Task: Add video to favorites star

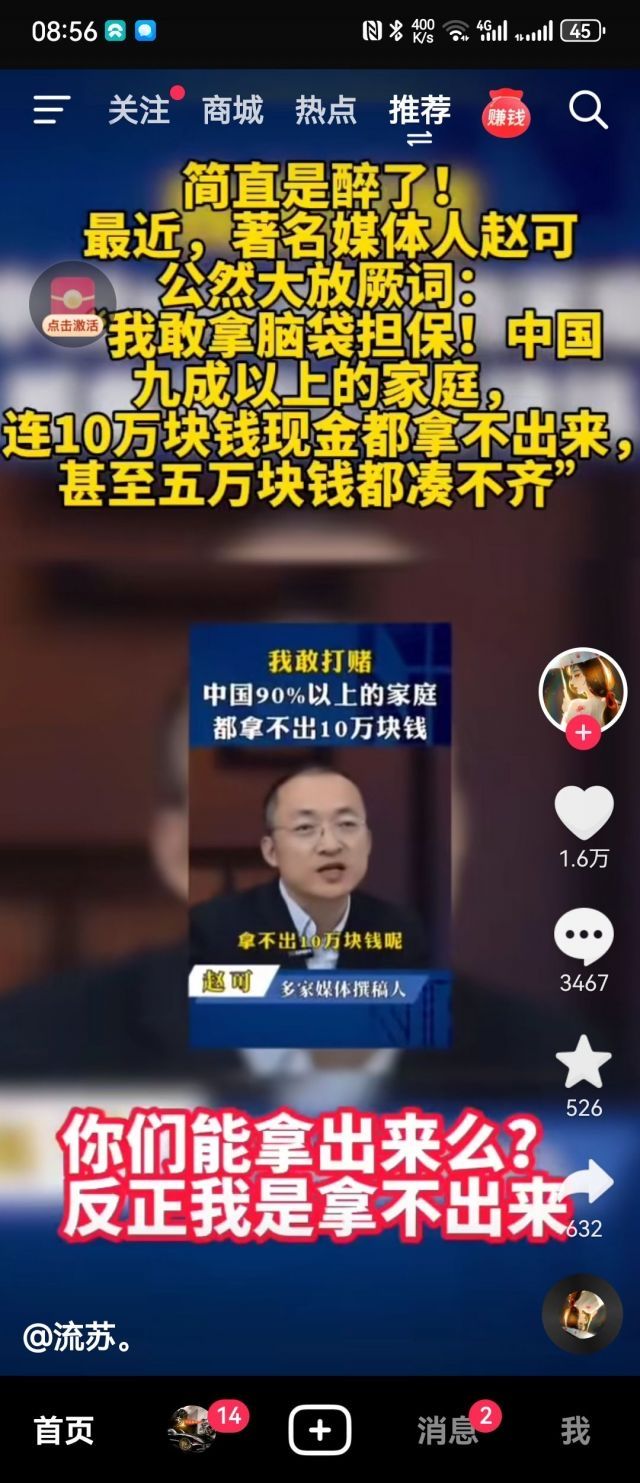Action: 584,1062
